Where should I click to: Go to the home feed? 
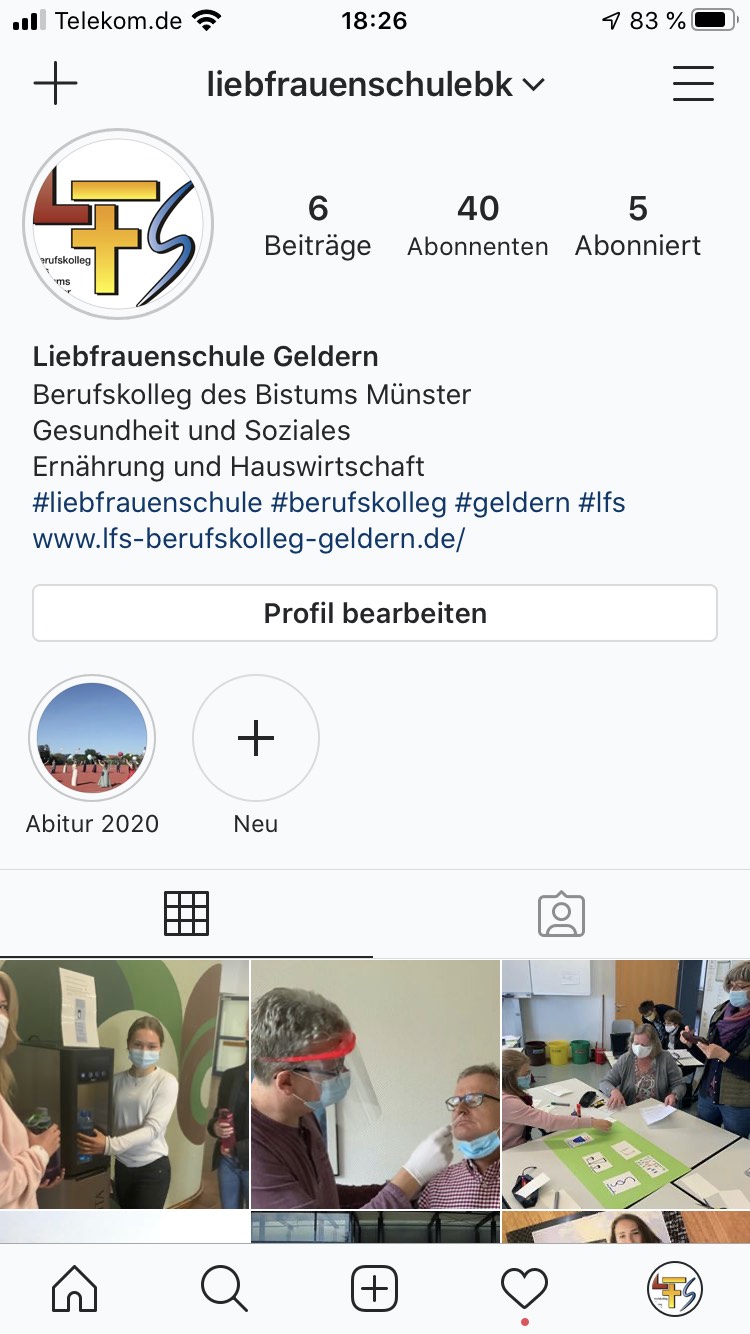point(75,1289)
